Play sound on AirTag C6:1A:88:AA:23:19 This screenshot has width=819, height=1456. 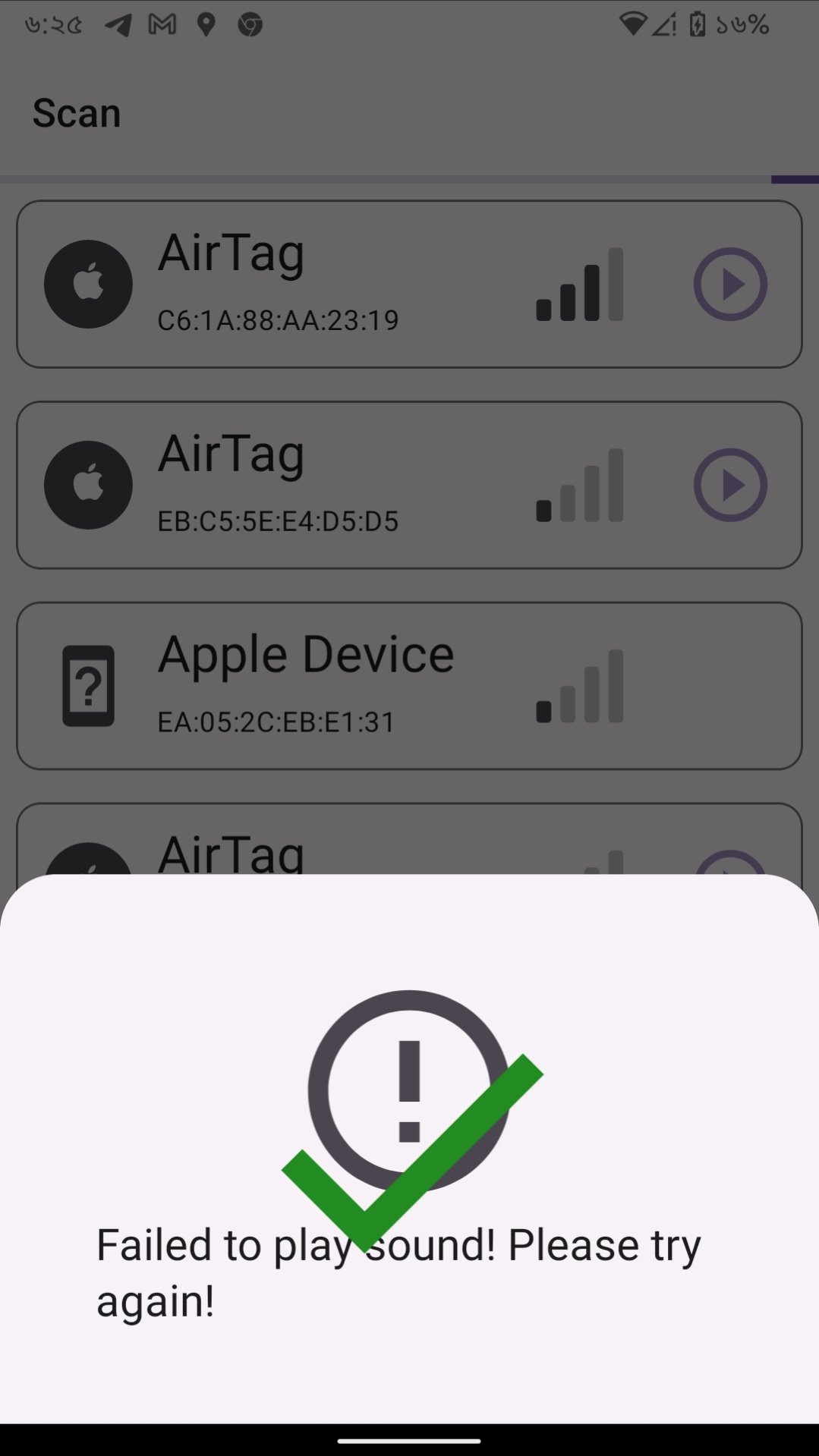(x=730, y=285)
